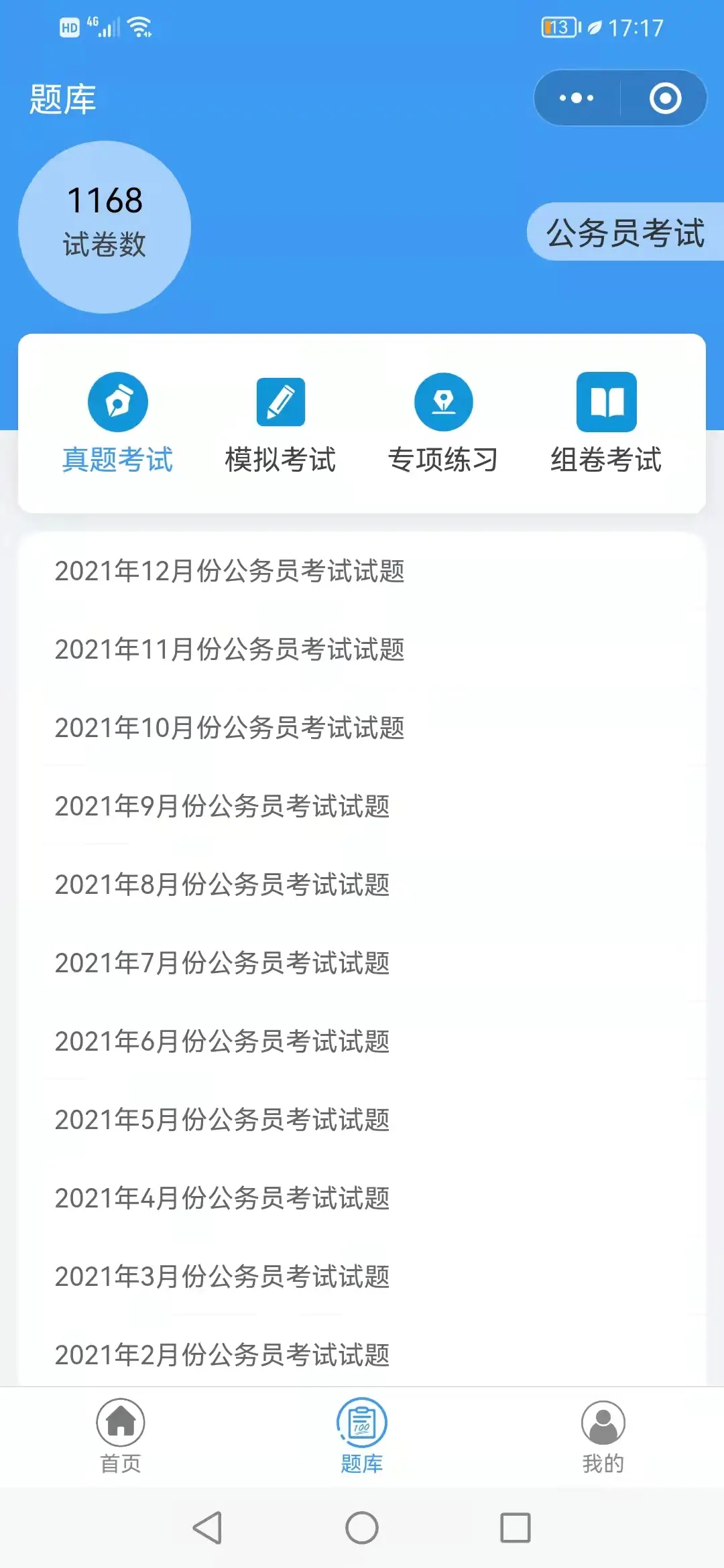Select 2021年4月份公务员考试试题
Viewport: 724px width, 1568px height.
click(222, 1198)
